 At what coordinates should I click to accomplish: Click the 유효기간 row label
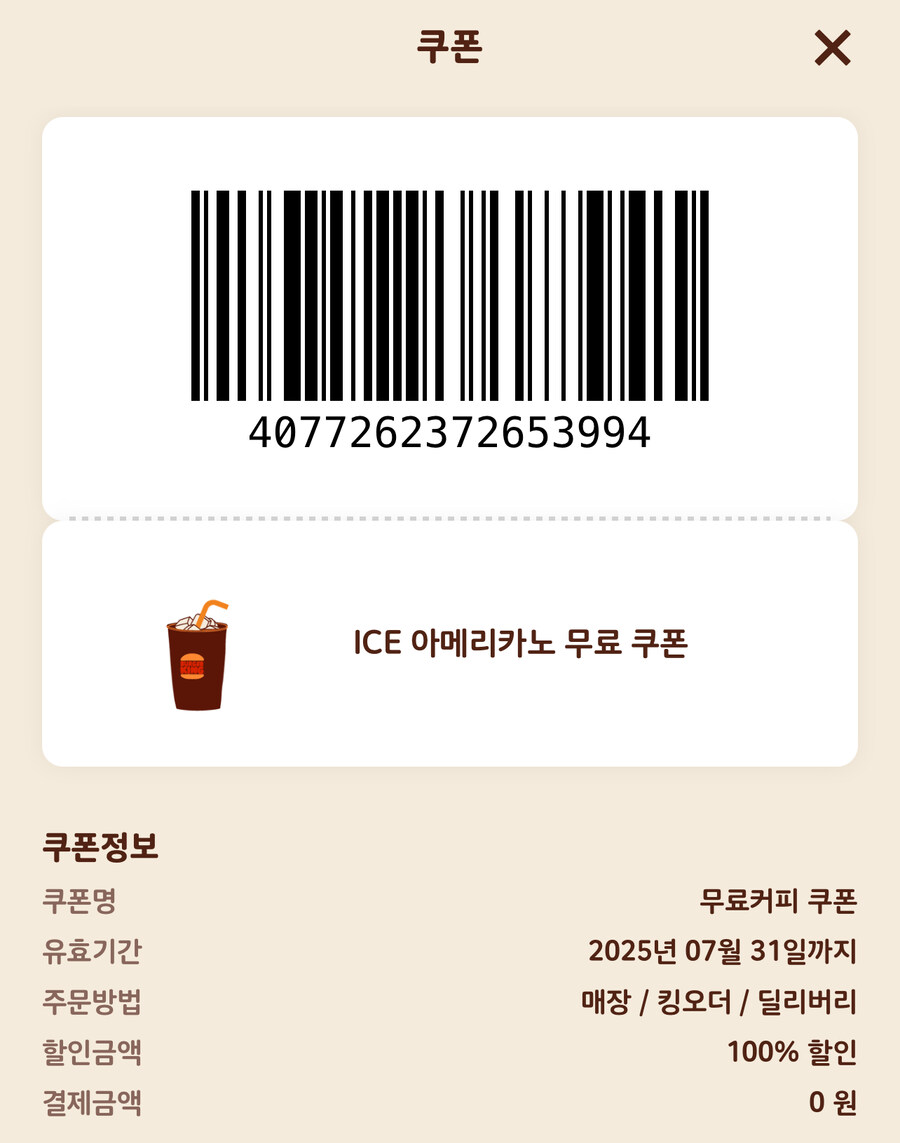pyautogui.click(x=88, y=950)
